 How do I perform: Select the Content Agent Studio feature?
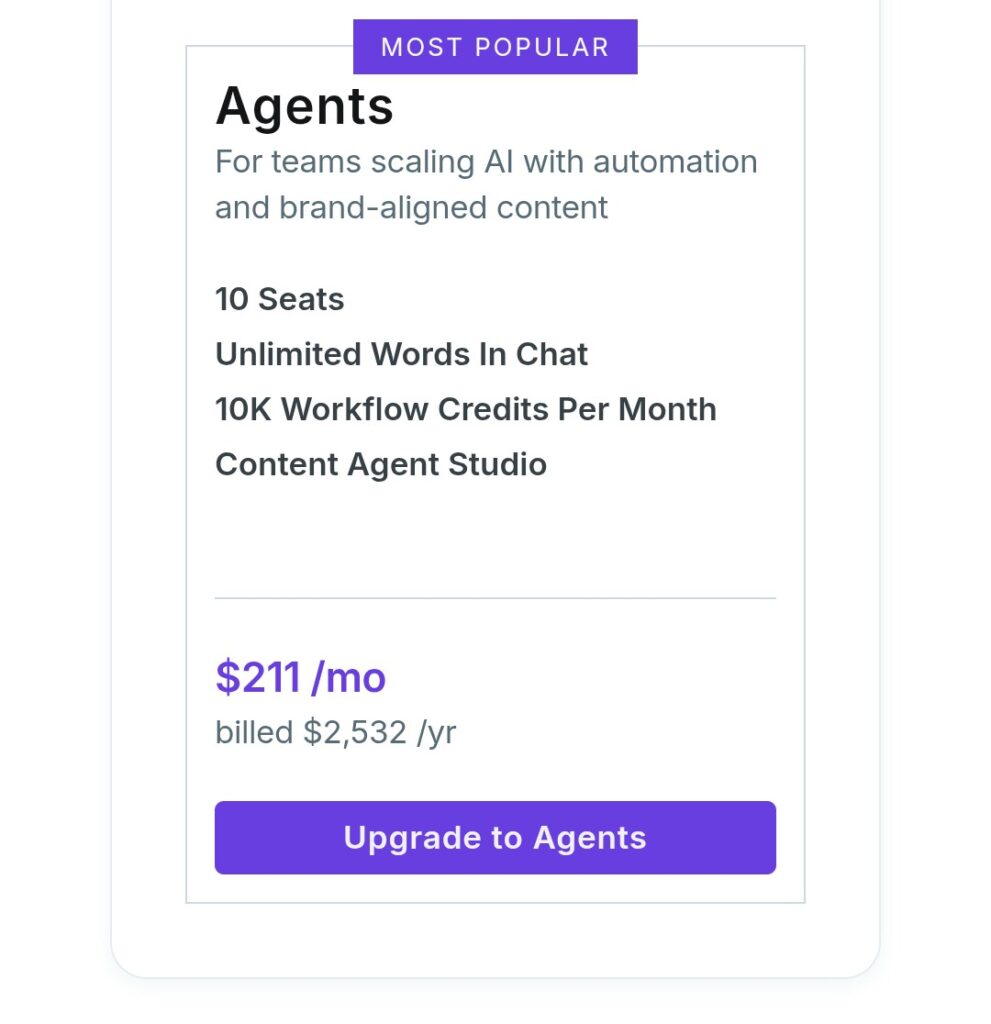(x=381, y=464)
